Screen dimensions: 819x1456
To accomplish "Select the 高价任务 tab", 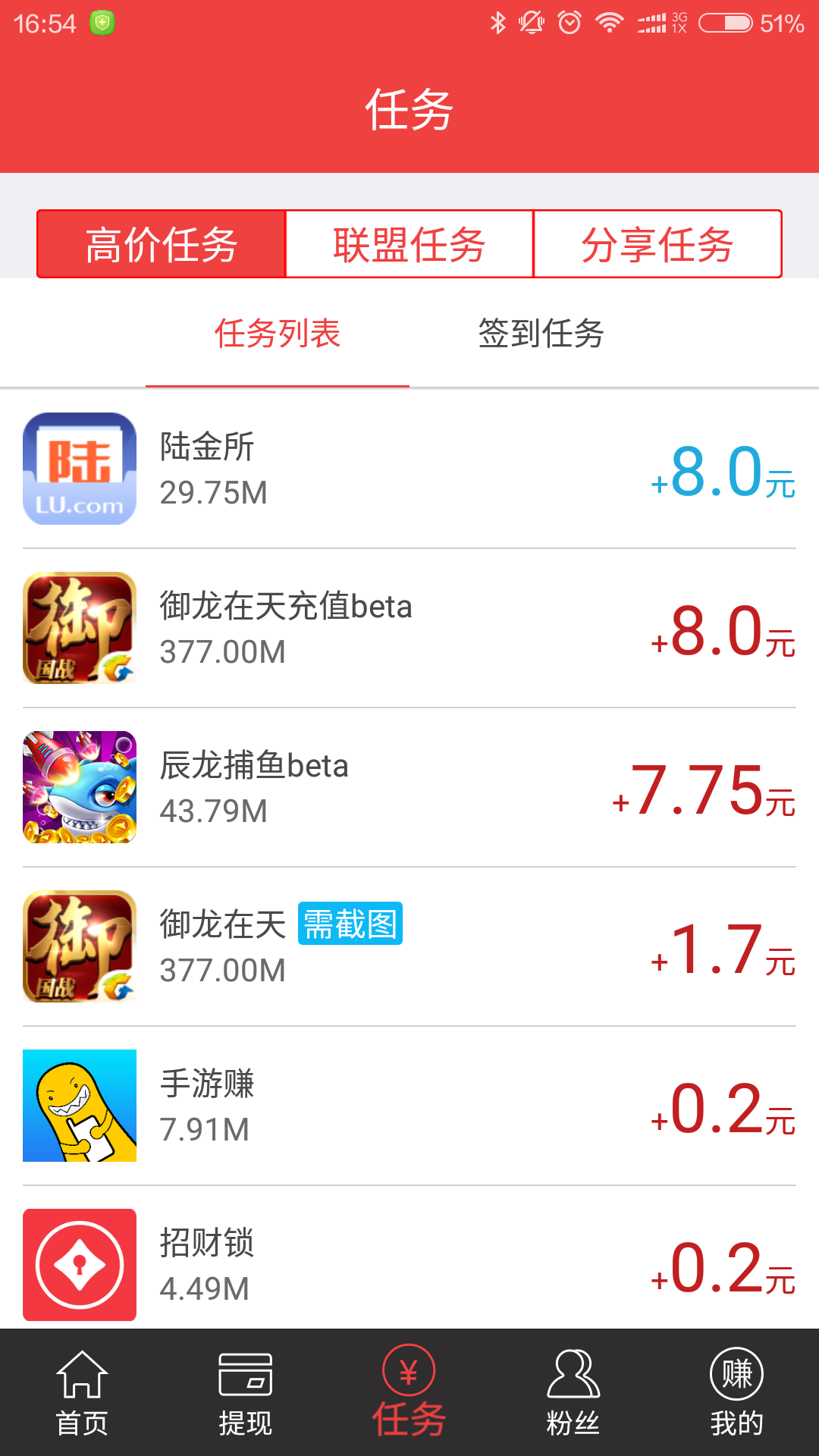I will pyautogui.click(x=162, y=244).
